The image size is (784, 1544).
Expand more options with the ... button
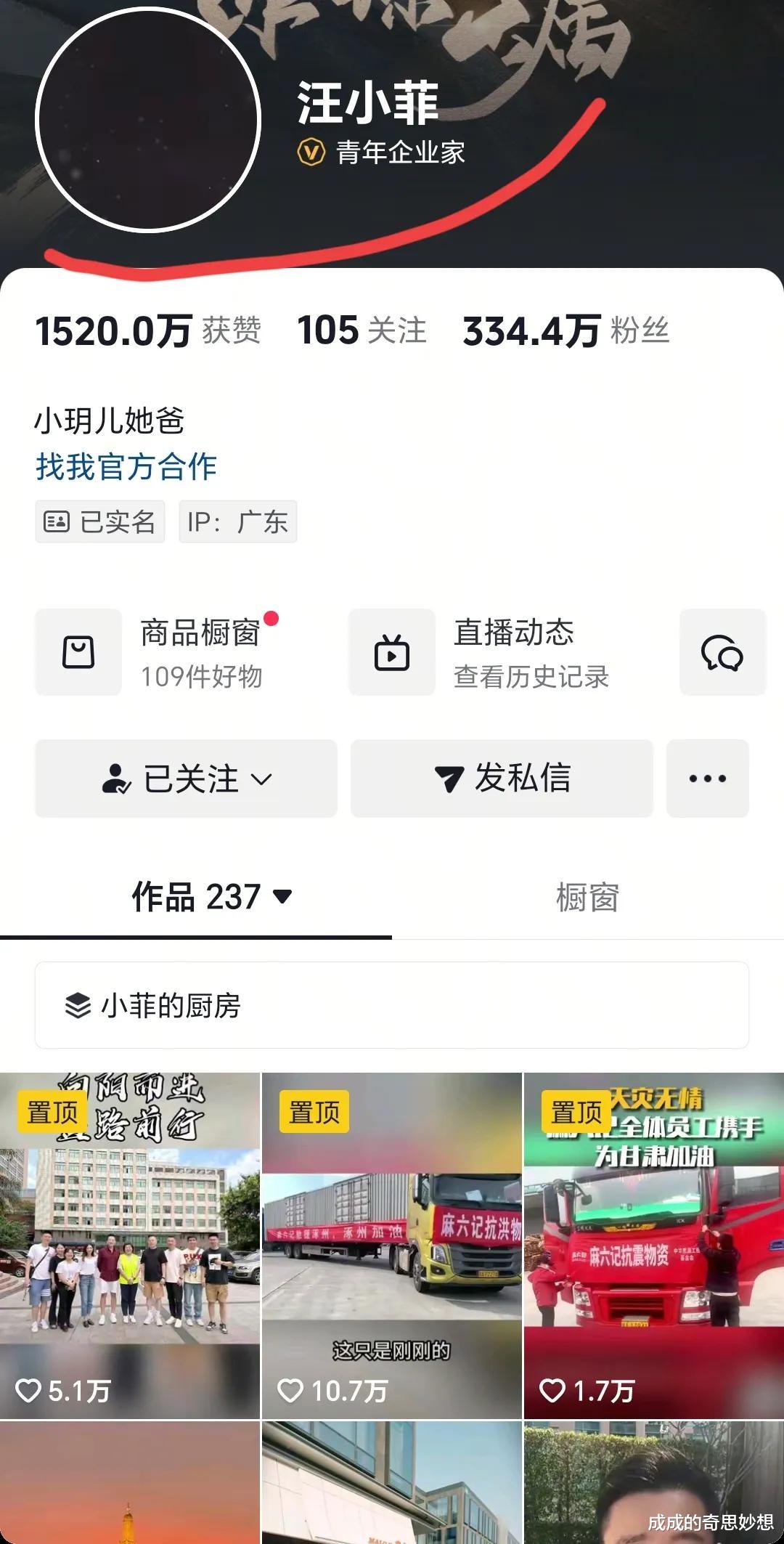pyautogui.click(x=708, y=778)
